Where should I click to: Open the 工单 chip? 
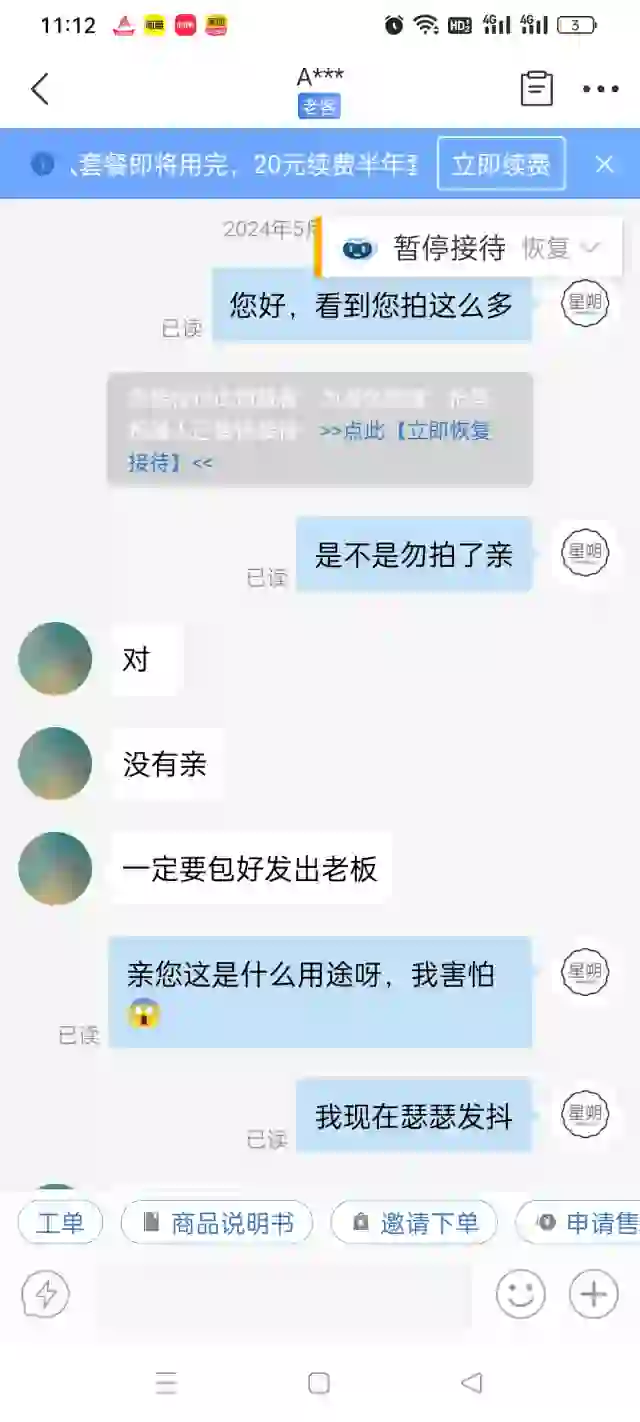pos(60,1222)
